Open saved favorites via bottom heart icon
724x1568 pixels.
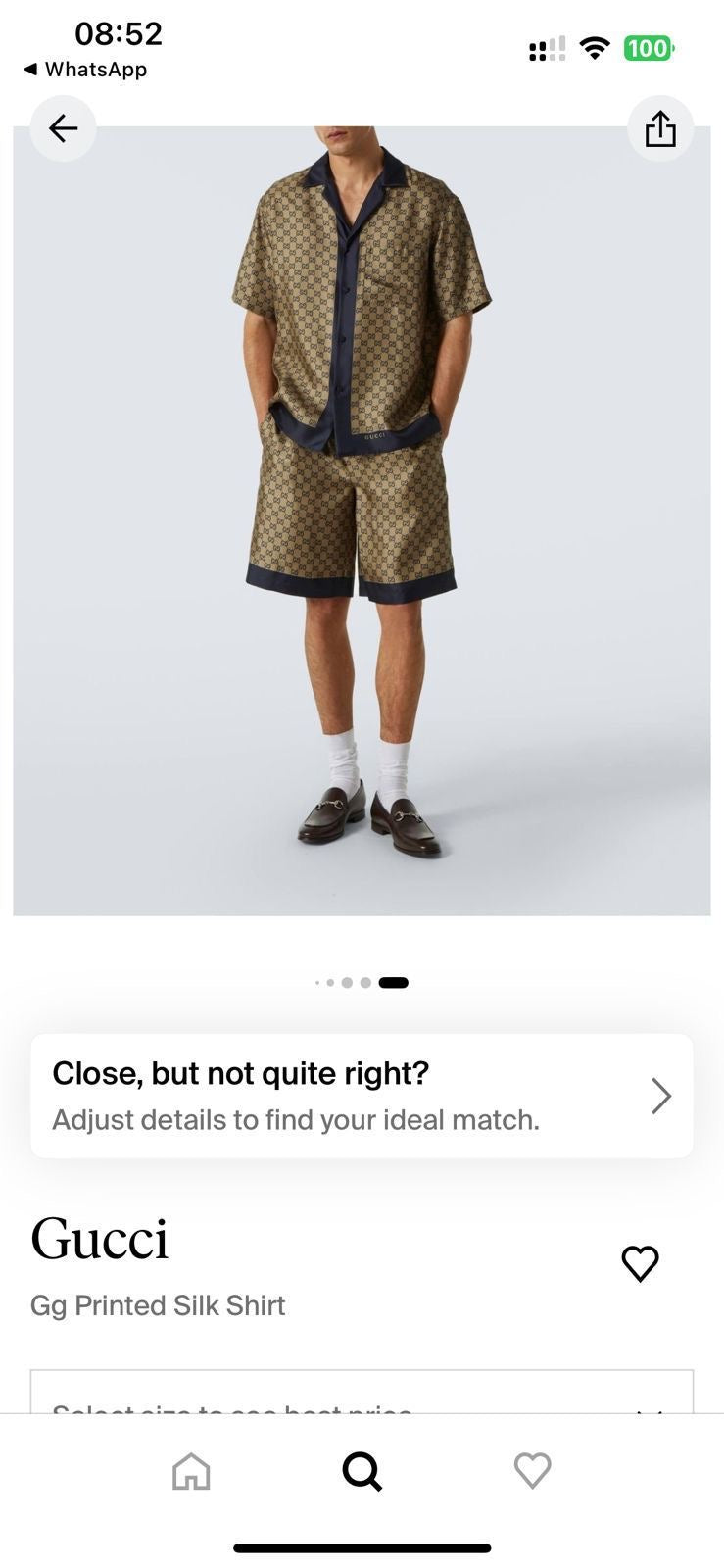click(x=532, y=1470)
